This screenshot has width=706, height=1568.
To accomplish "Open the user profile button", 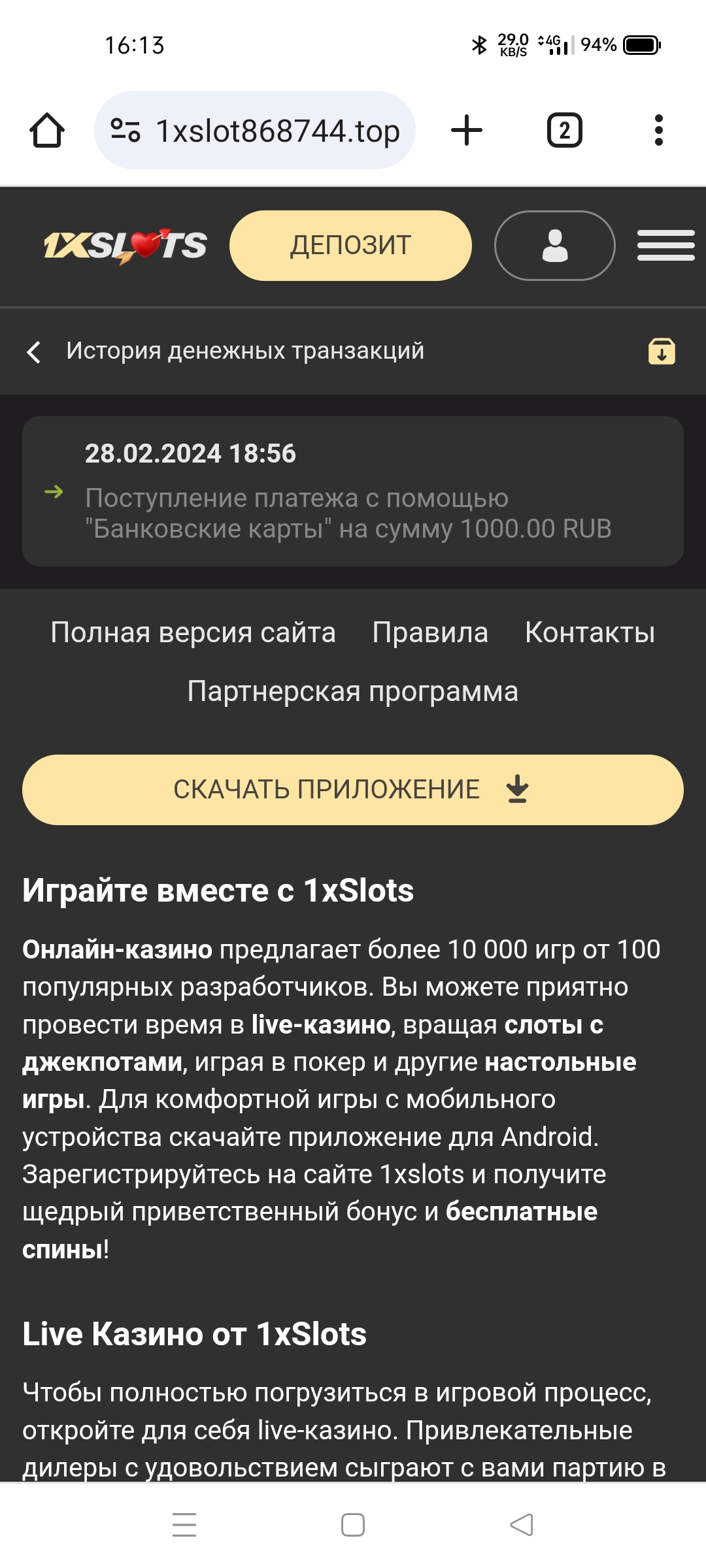I will click(x=554, y=246).
